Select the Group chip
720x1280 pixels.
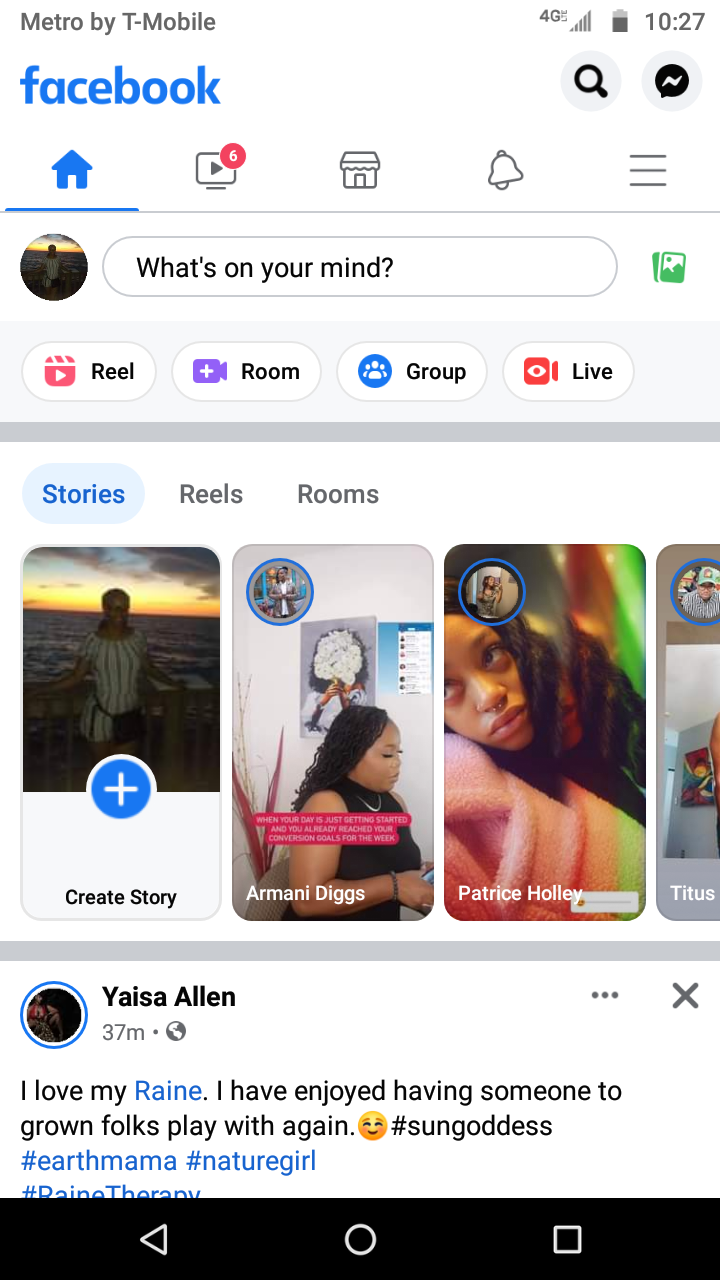(x=412, y=372)
